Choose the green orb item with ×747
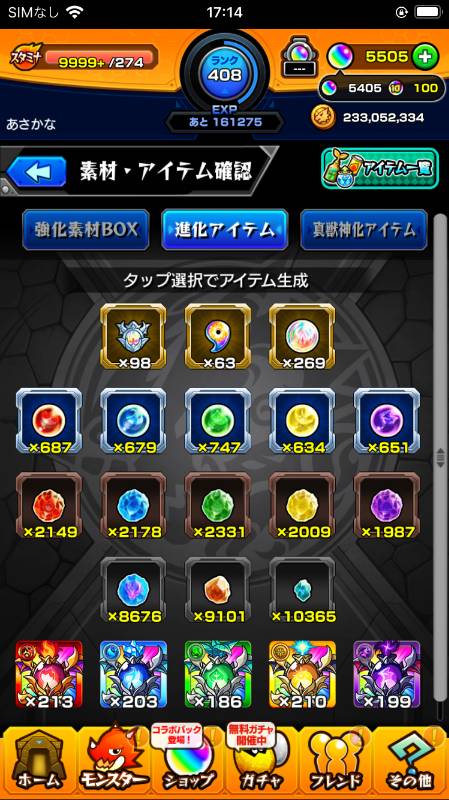The image size is (449, 800). [218, 421]
